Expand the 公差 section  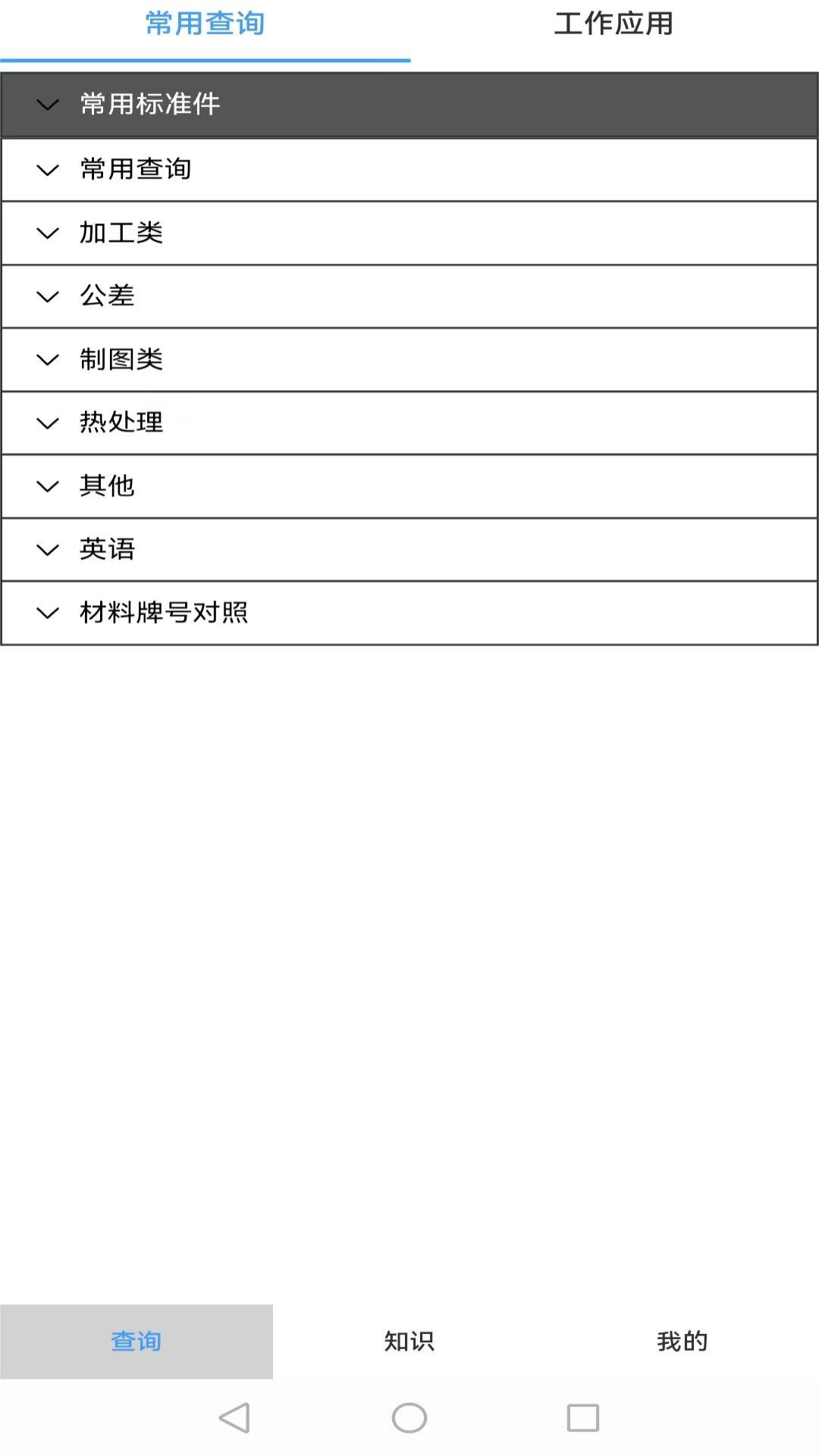coord(409,296)
